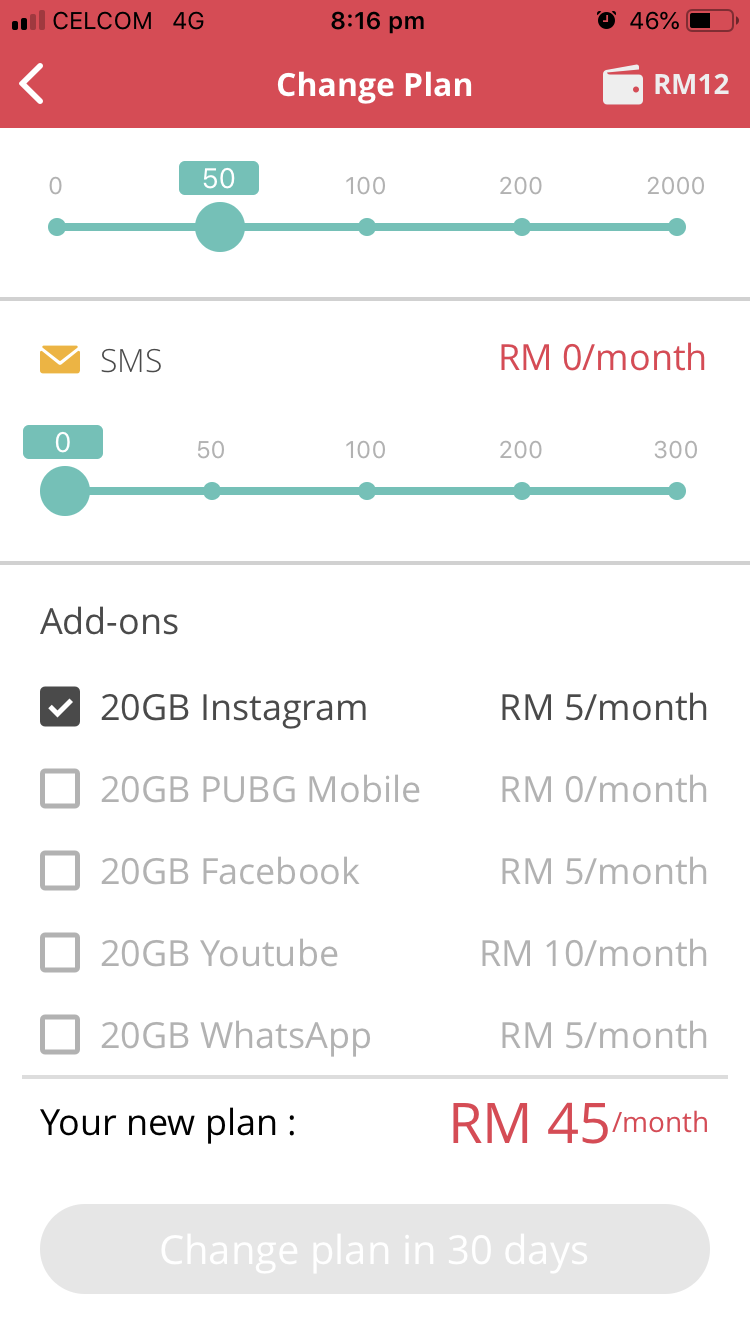Select the 20GB PUBG Mobile add-on
The width and height of the screenshot is (750, 1334).
coord(60,789)
